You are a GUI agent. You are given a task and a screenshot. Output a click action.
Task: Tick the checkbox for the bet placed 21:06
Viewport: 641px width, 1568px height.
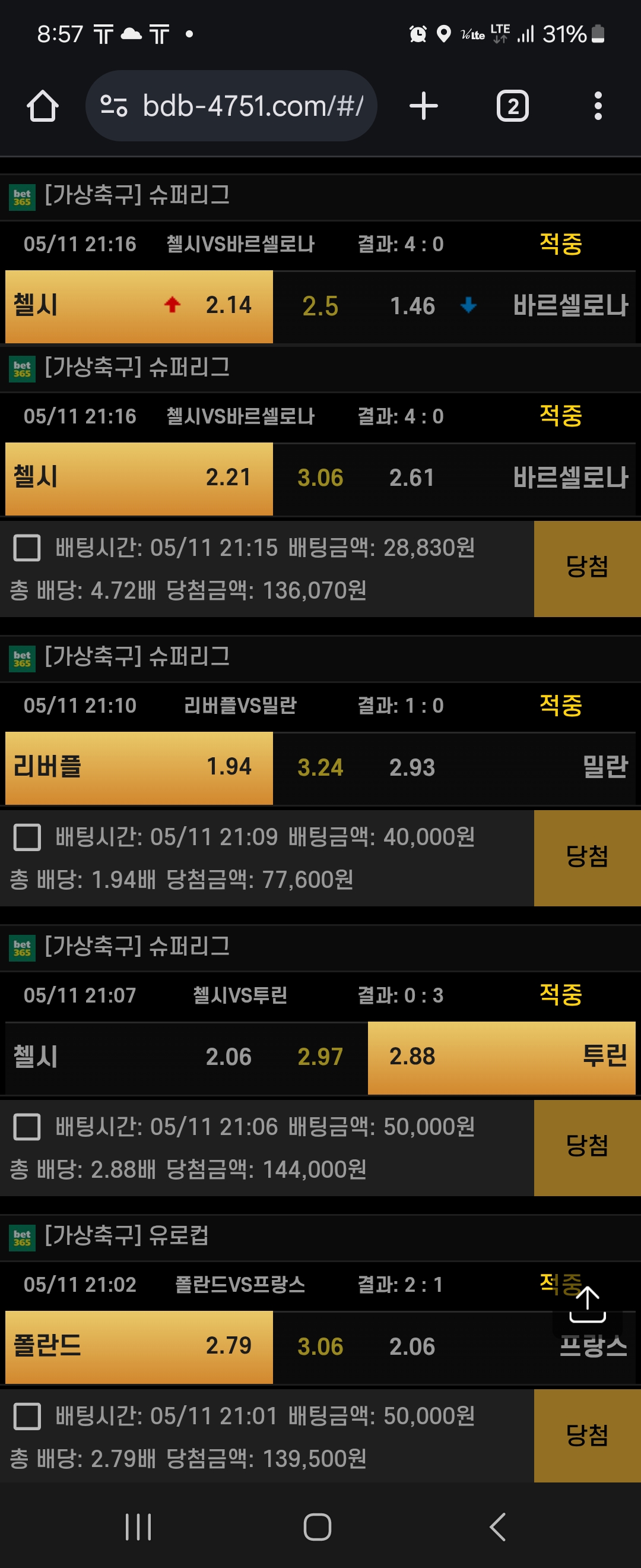27,1127
